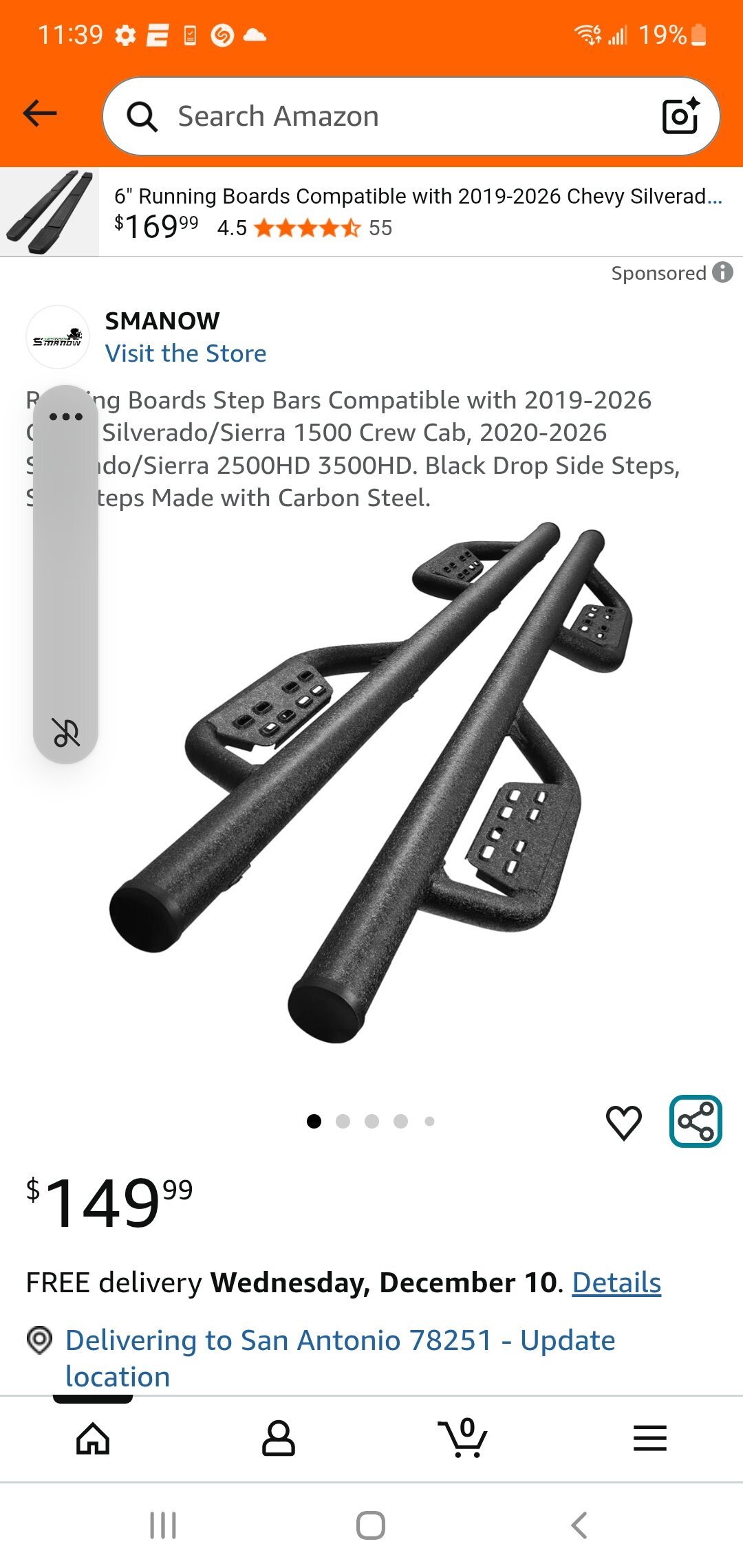This screenshot has height=1568, width=743.
Task: Tap the muted-sound icon on floating panel
Action: pyautogui.click(x=66, y=732)
